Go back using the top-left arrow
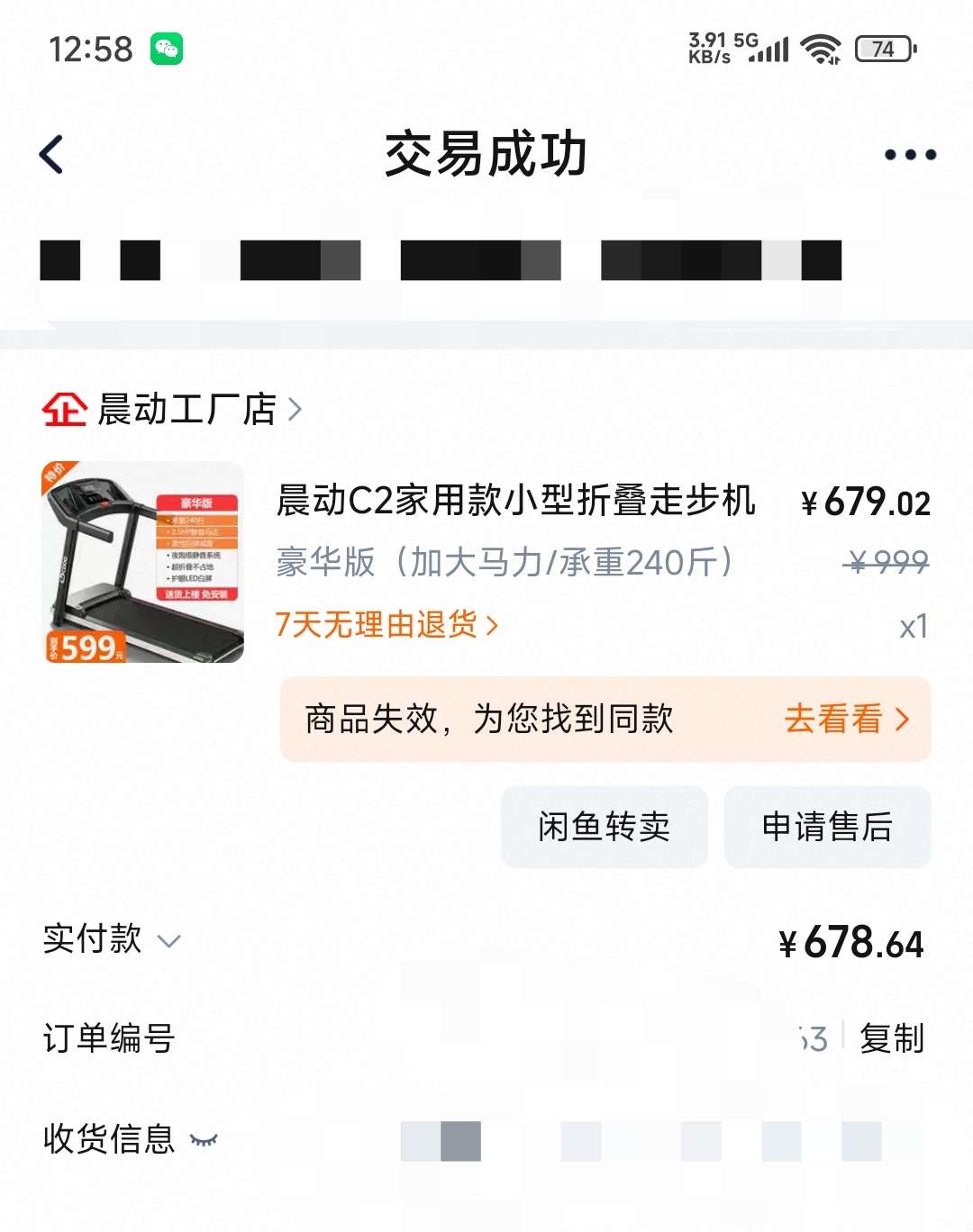Screen dimensions: 973x1232 52,154
